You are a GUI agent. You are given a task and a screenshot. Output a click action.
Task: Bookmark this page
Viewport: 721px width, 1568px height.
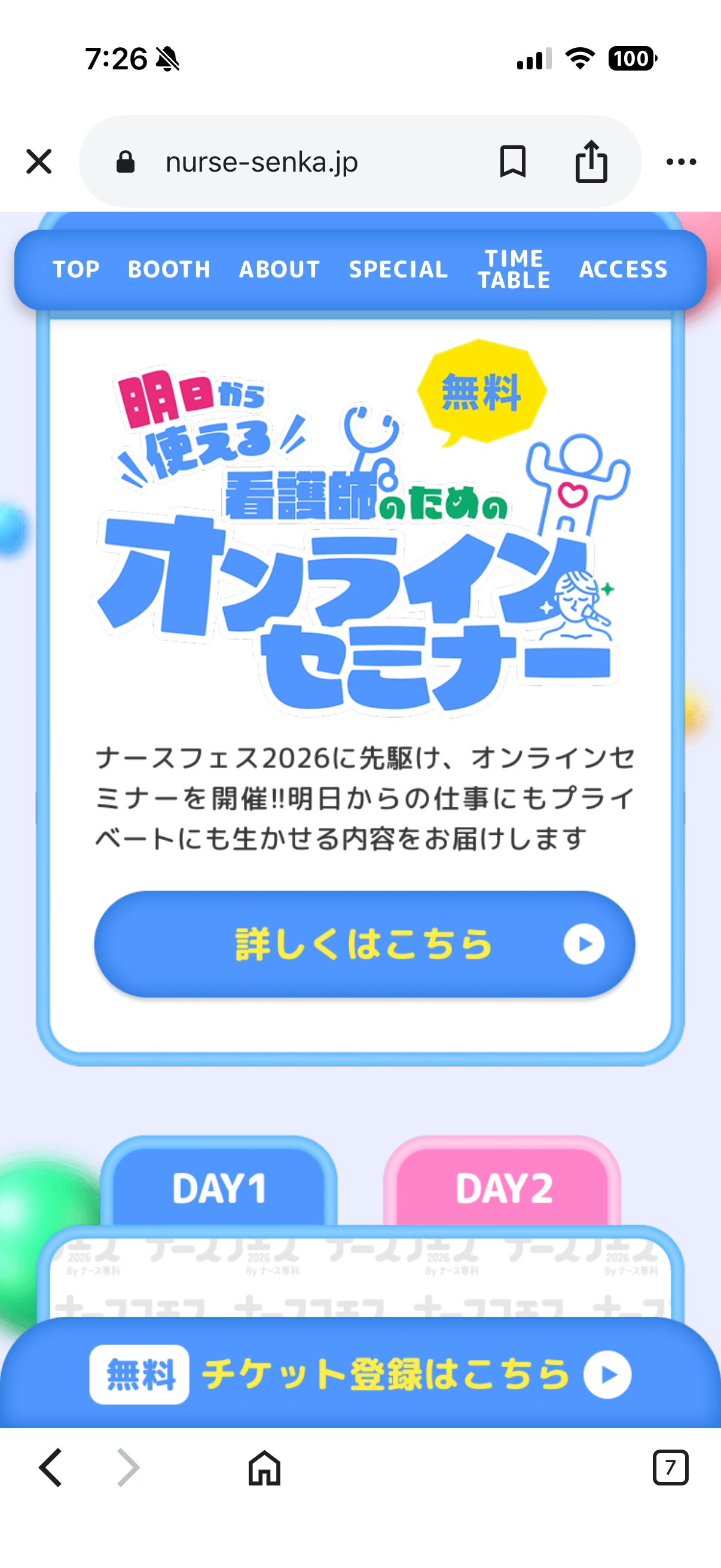(x=512, y=162)
